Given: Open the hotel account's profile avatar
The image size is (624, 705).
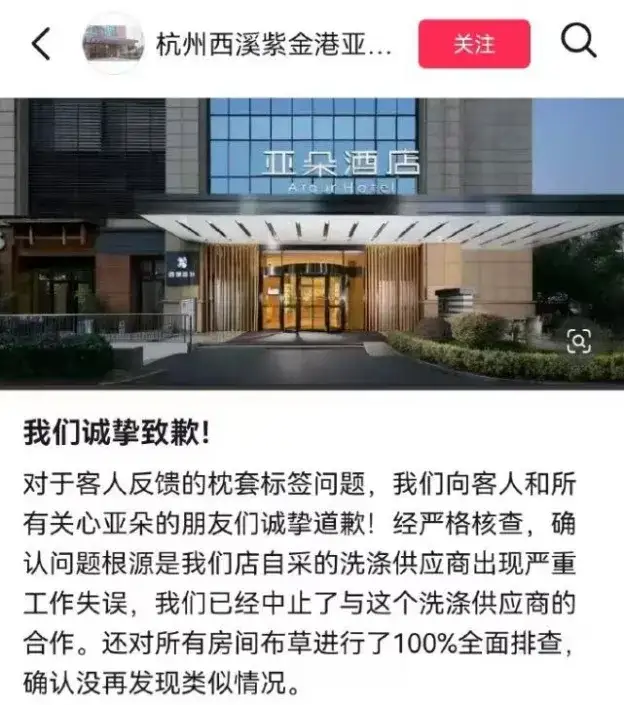Looking at the screenshot, I should click(x=111, y=45).
